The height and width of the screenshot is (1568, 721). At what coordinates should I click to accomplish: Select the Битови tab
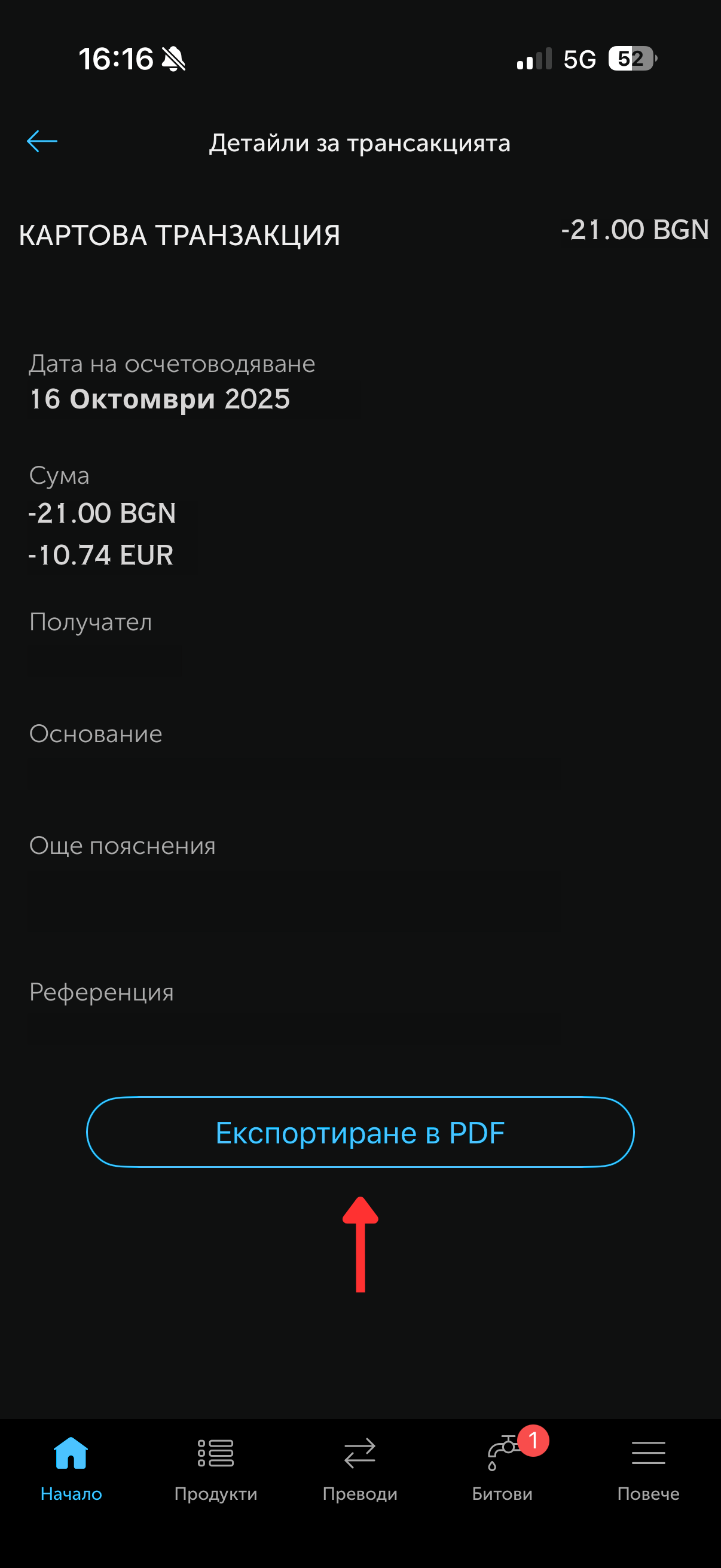(x=503, y=1467)
